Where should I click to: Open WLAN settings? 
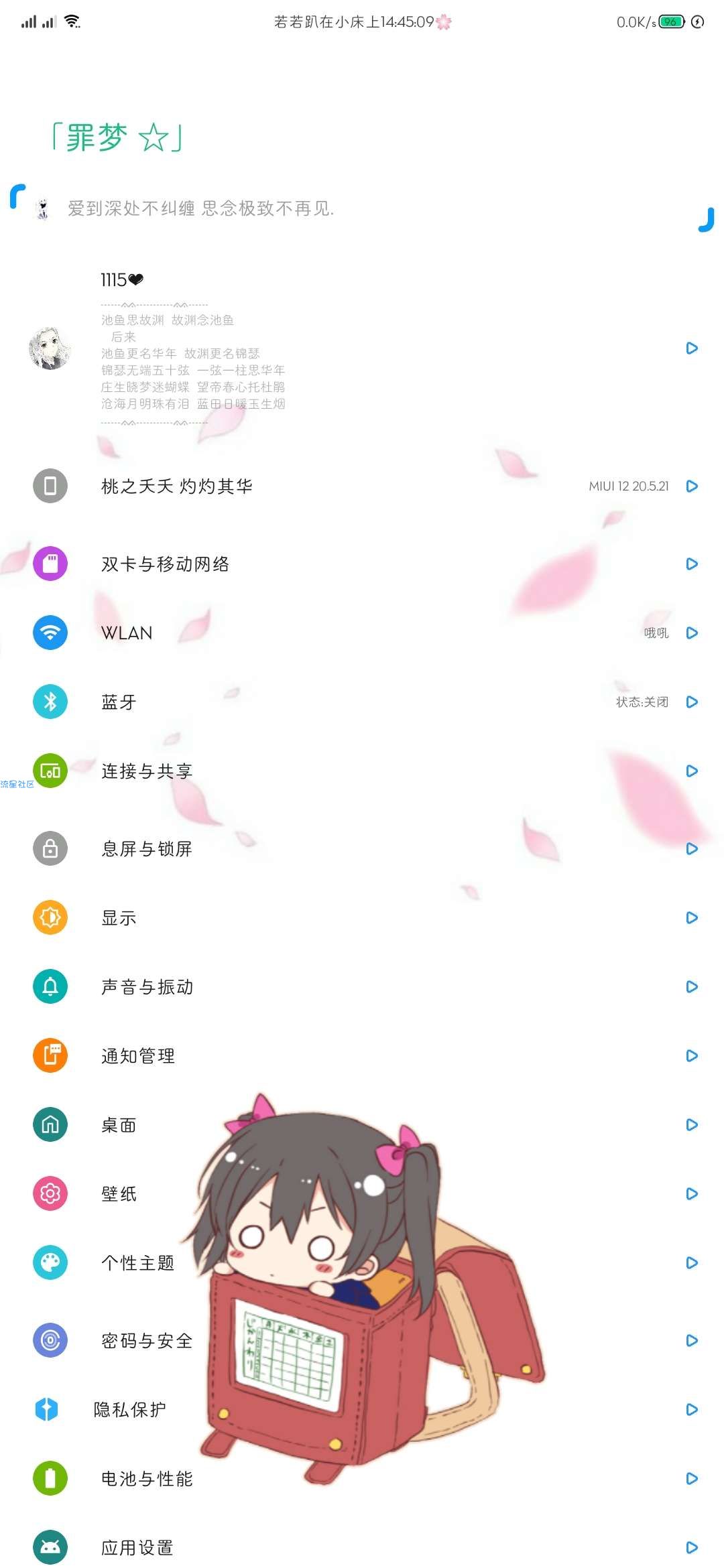[x=362, y=633]
